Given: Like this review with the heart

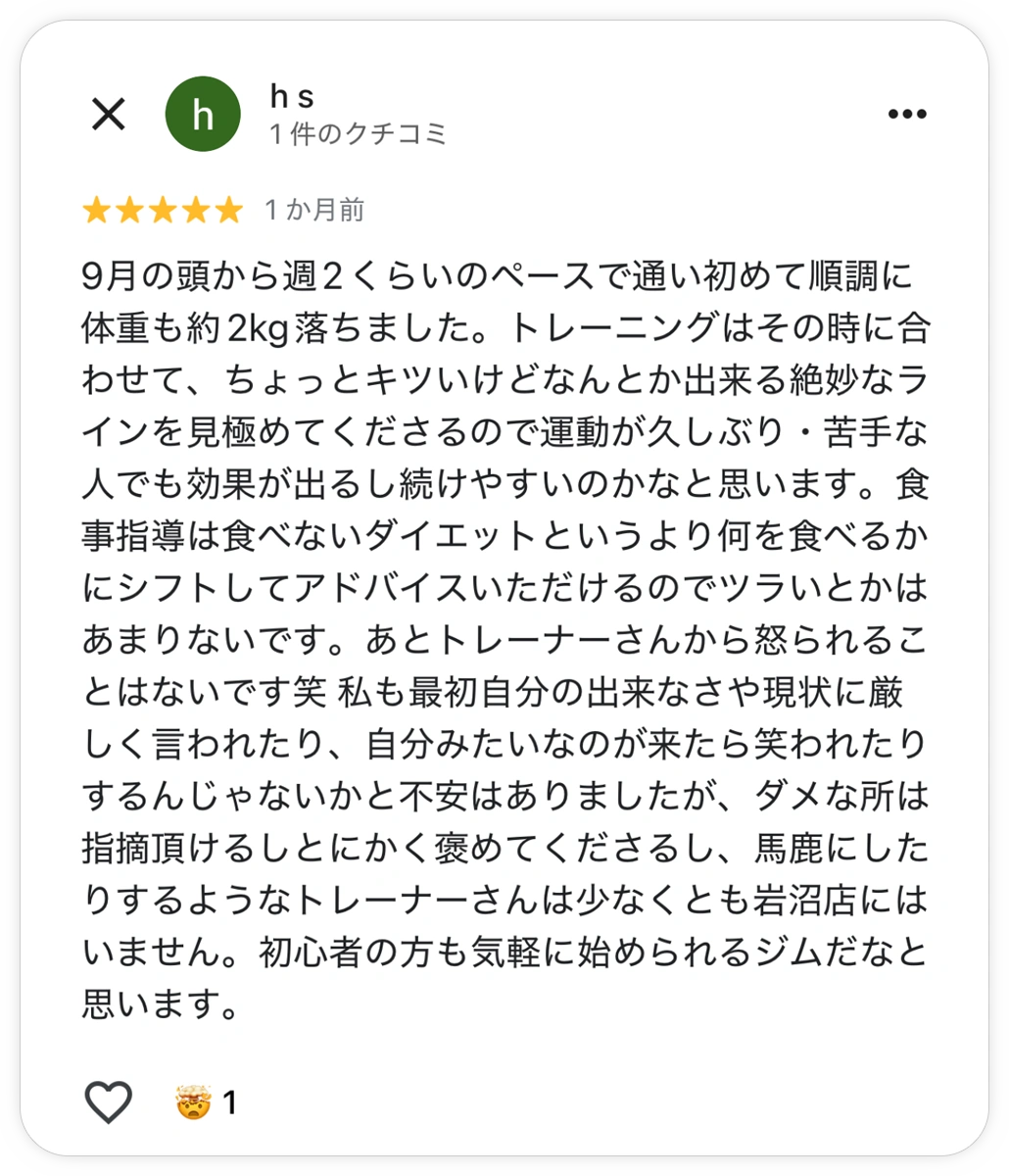Looking at the screenshot, I should 108,1102.
